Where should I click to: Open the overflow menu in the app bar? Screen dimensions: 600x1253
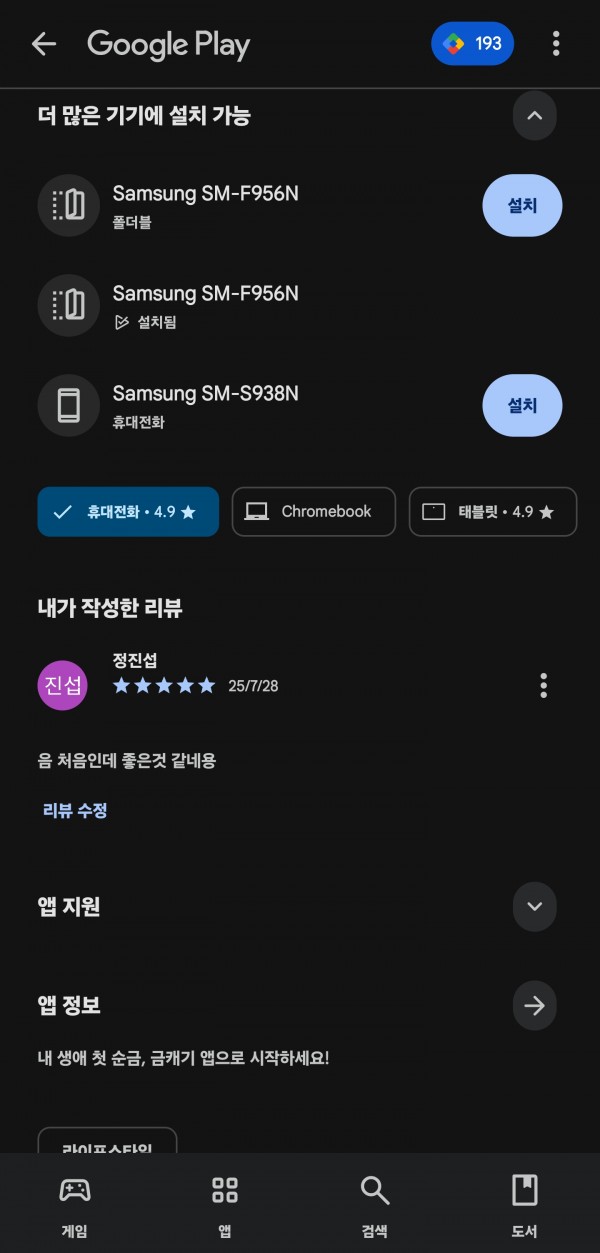click(x=556, y=44)
